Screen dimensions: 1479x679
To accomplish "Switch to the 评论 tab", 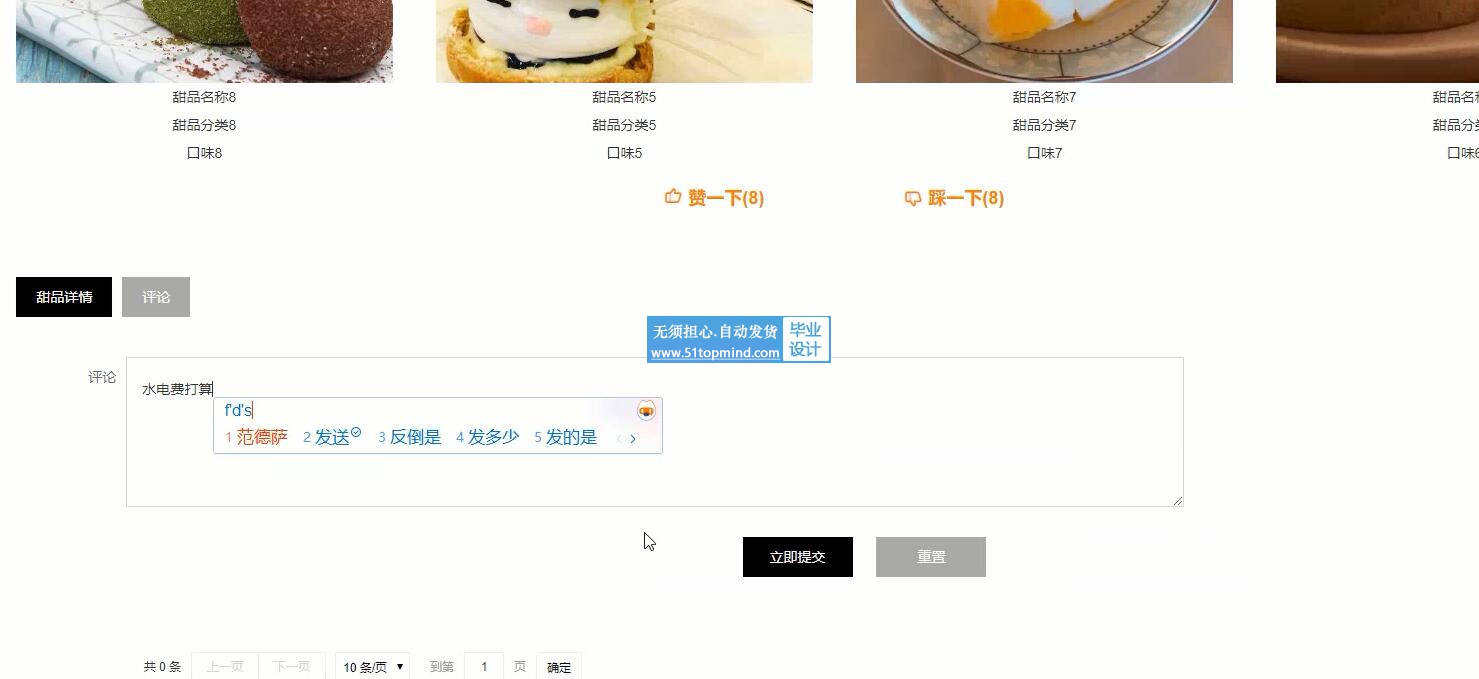I will (x=156, y=297).
